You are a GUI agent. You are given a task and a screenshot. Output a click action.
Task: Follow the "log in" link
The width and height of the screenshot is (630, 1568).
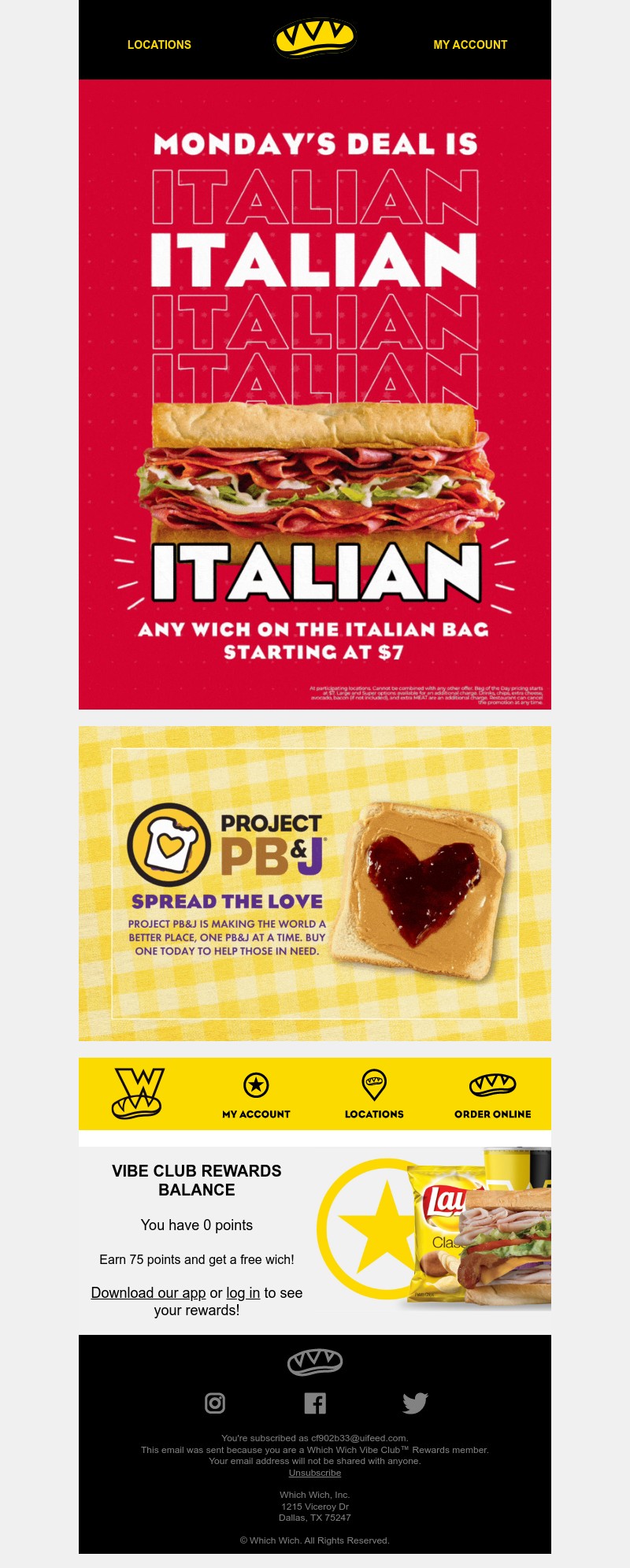pyautogui.click(x=243, y=1292)
